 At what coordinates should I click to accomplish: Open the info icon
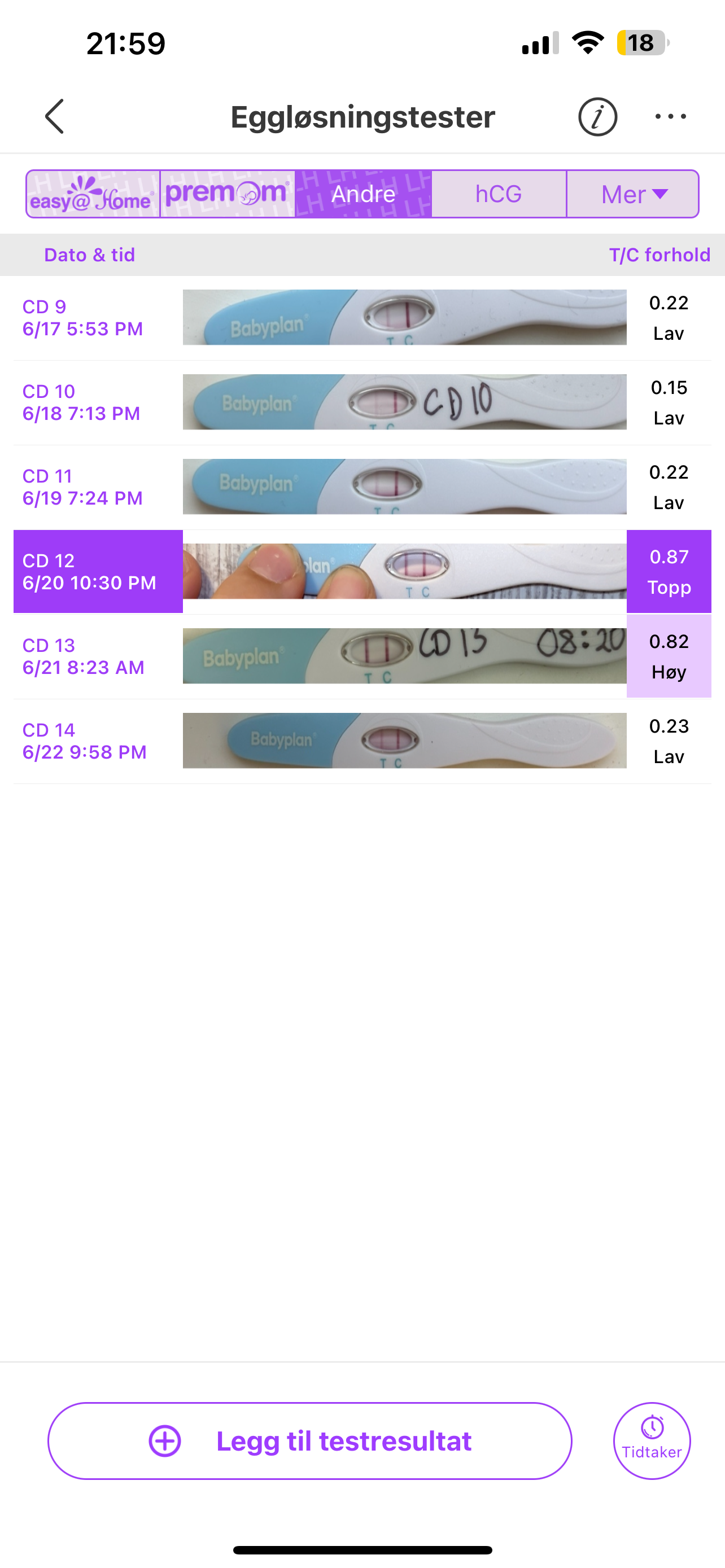coord(597,116)
